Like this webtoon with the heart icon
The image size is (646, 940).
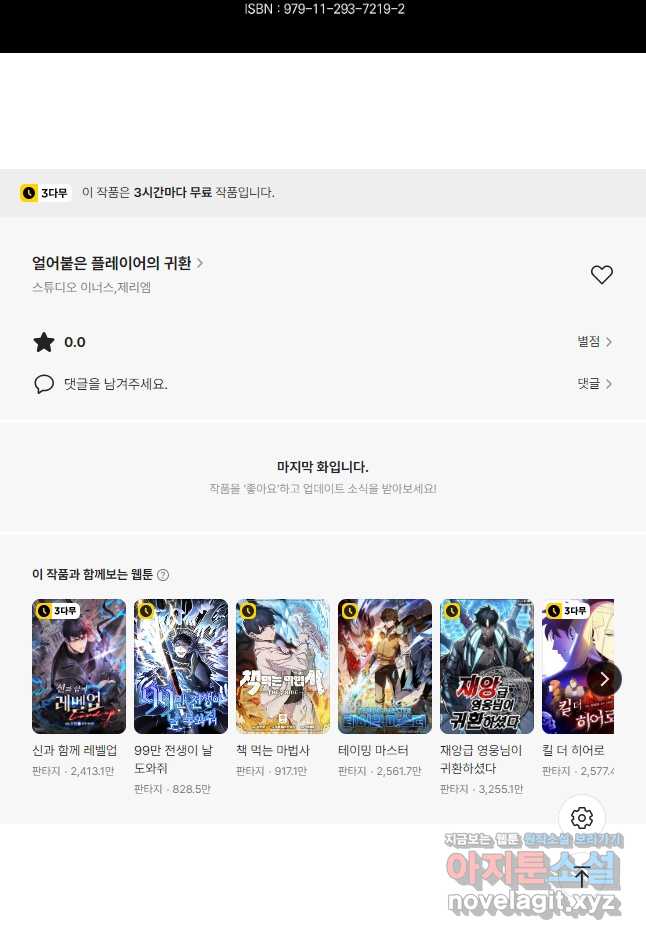pyautogui.click(x=601, y=275)
